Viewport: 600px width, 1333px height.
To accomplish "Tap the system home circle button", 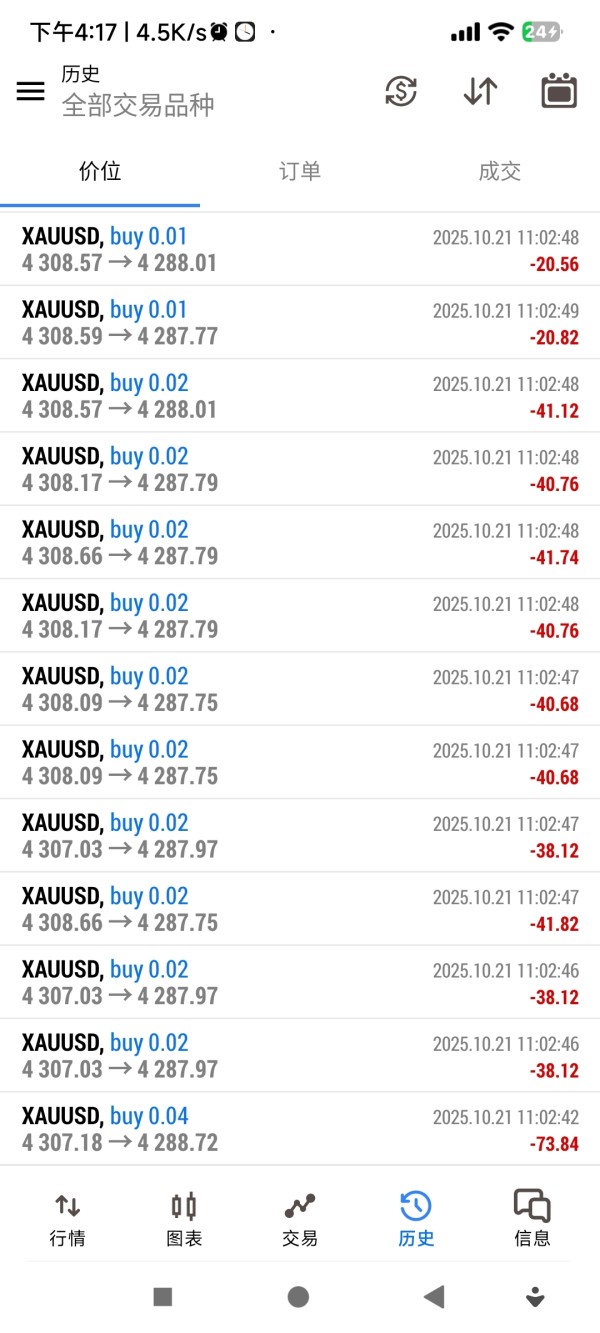I will 298,1297.
